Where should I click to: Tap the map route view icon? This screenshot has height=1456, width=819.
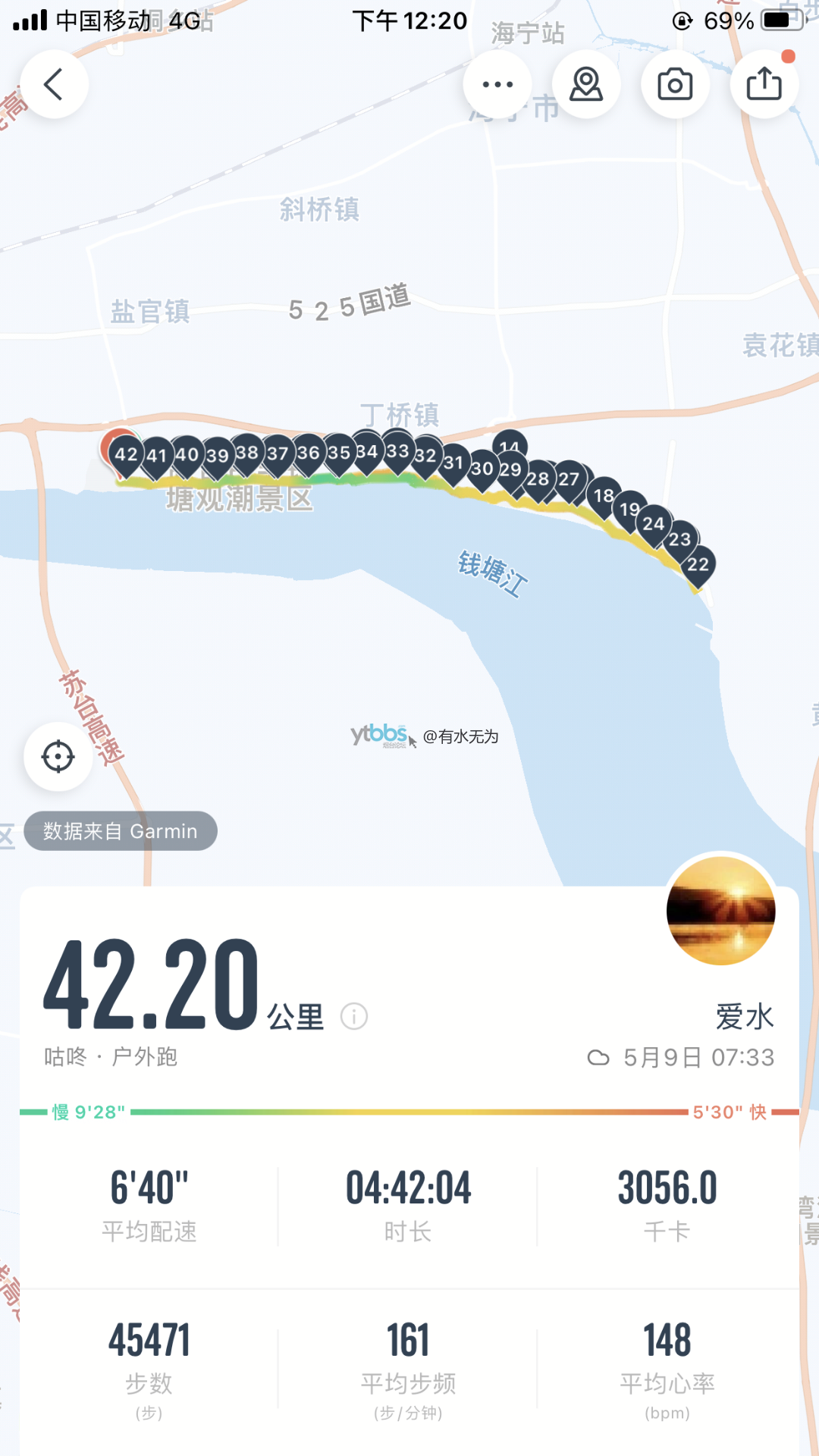586,84
